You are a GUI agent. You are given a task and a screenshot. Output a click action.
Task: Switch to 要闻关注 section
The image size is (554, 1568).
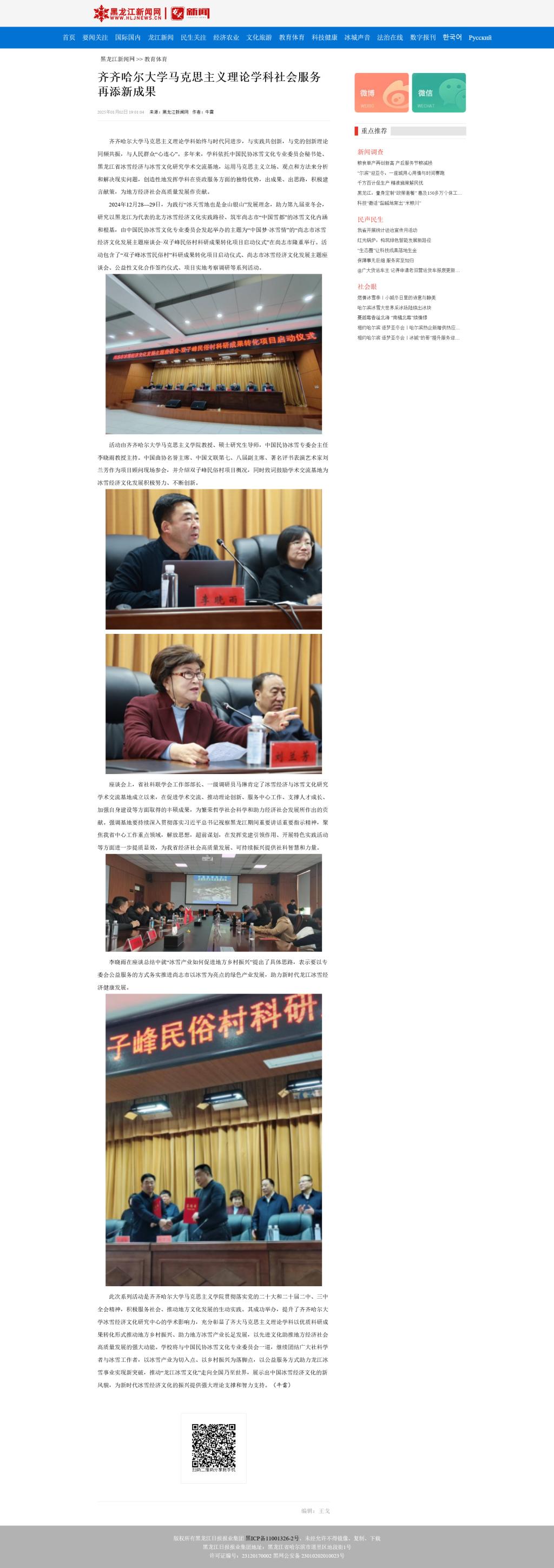(95, 38)
